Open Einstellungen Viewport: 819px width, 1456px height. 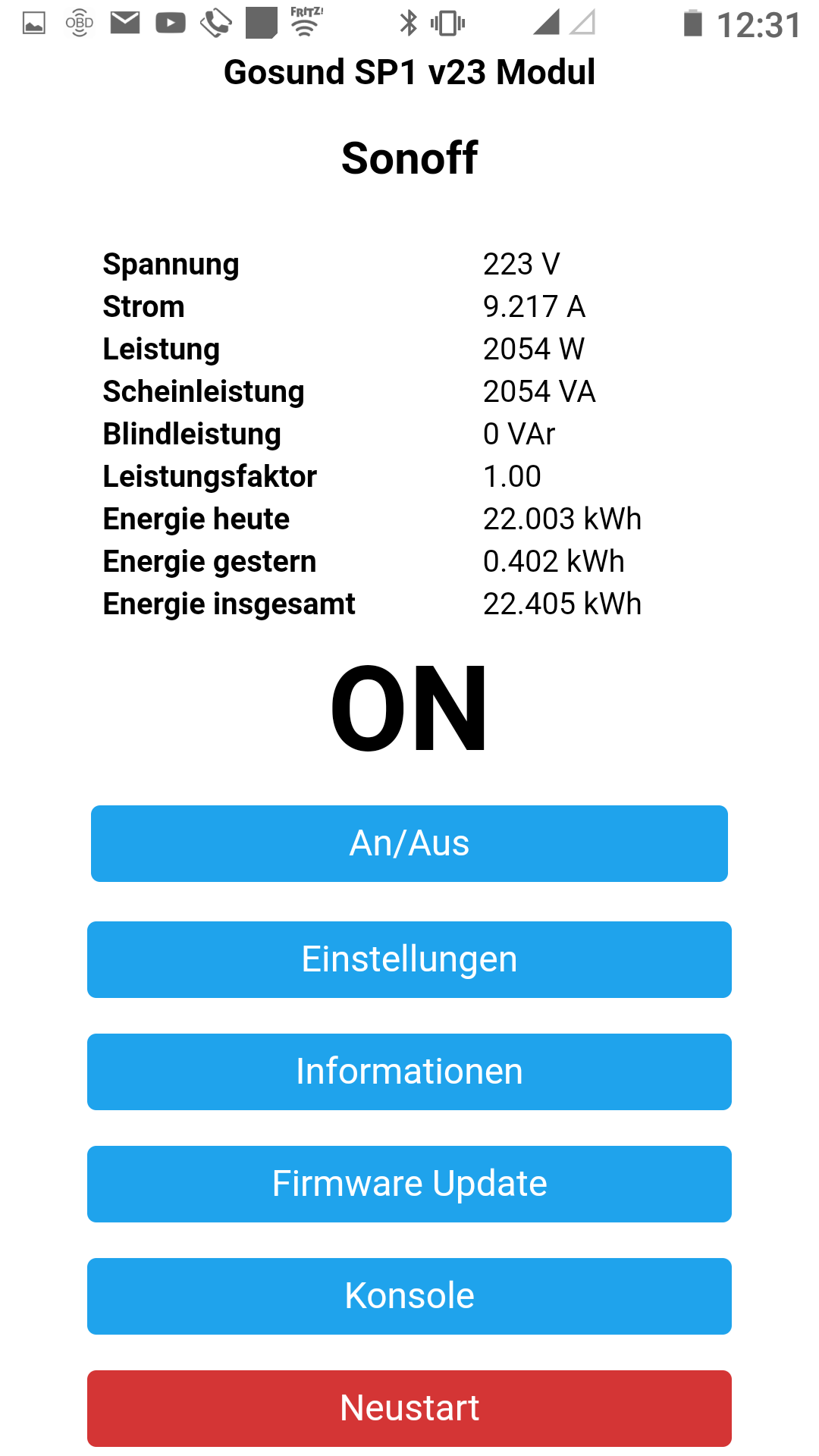pyautogui.click(x=409, y=959)
